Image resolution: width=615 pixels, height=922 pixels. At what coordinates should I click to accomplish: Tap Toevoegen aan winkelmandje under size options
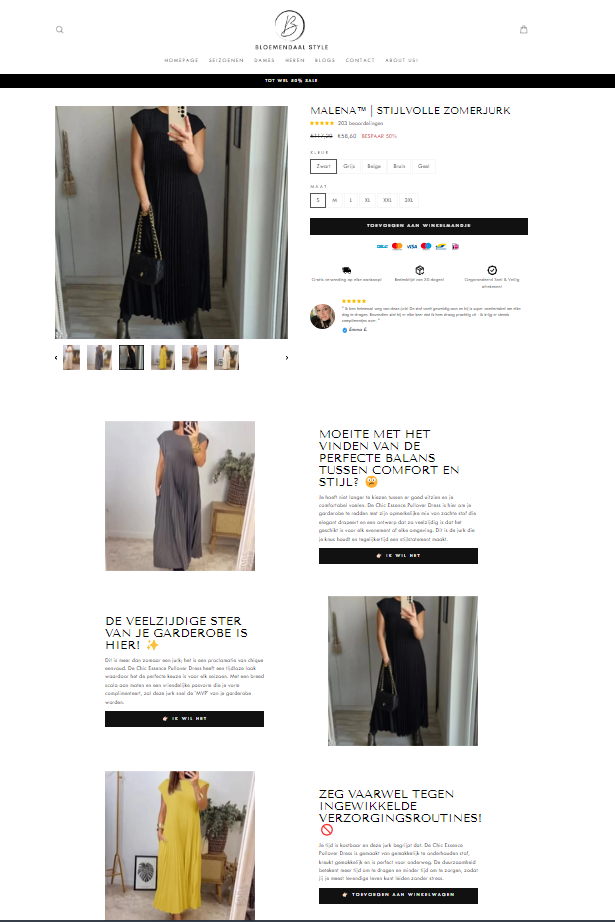point(419,226)
